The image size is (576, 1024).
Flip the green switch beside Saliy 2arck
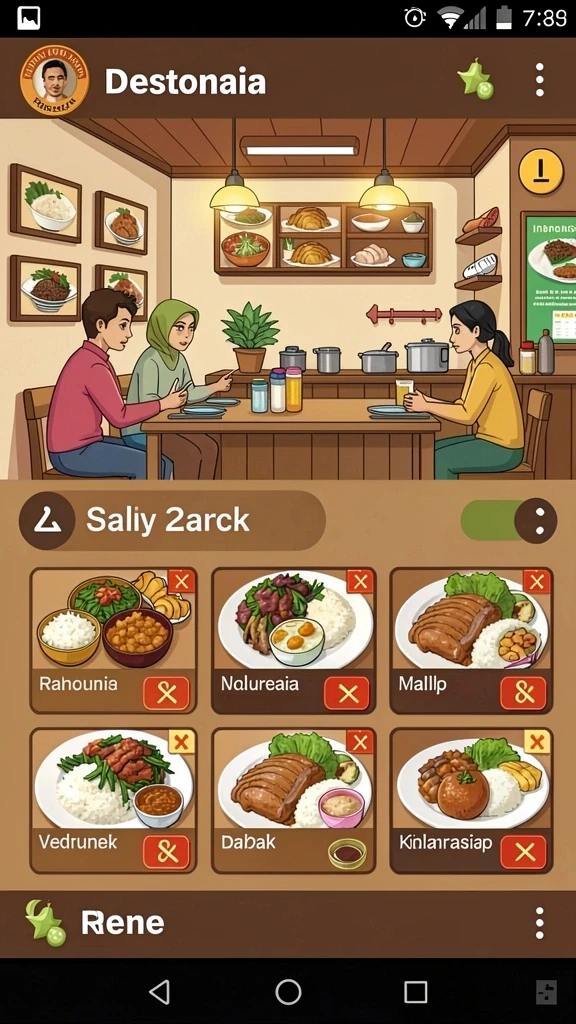(509, 520)
